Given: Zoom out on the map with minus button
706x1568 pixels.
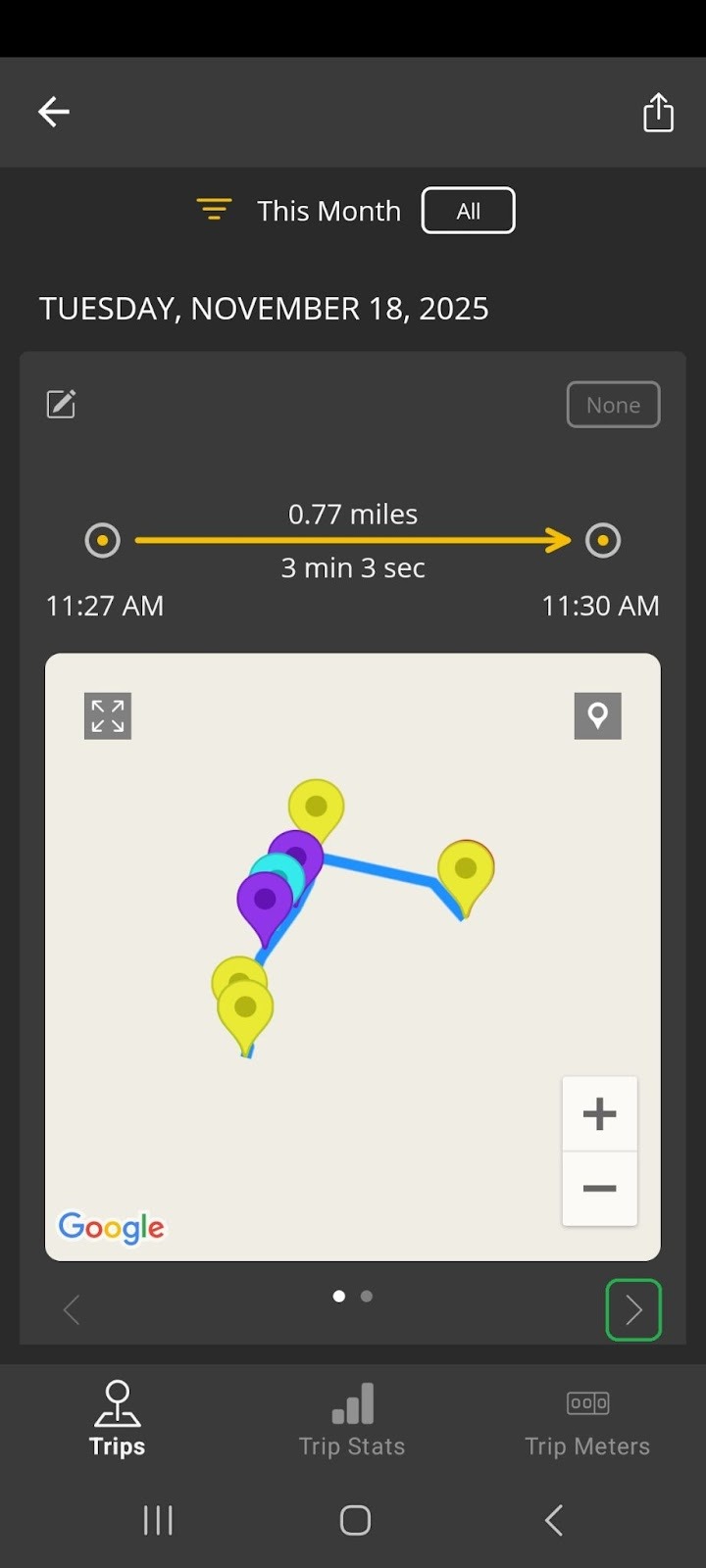Looking at the screenshot, I should pos(599,1189).
